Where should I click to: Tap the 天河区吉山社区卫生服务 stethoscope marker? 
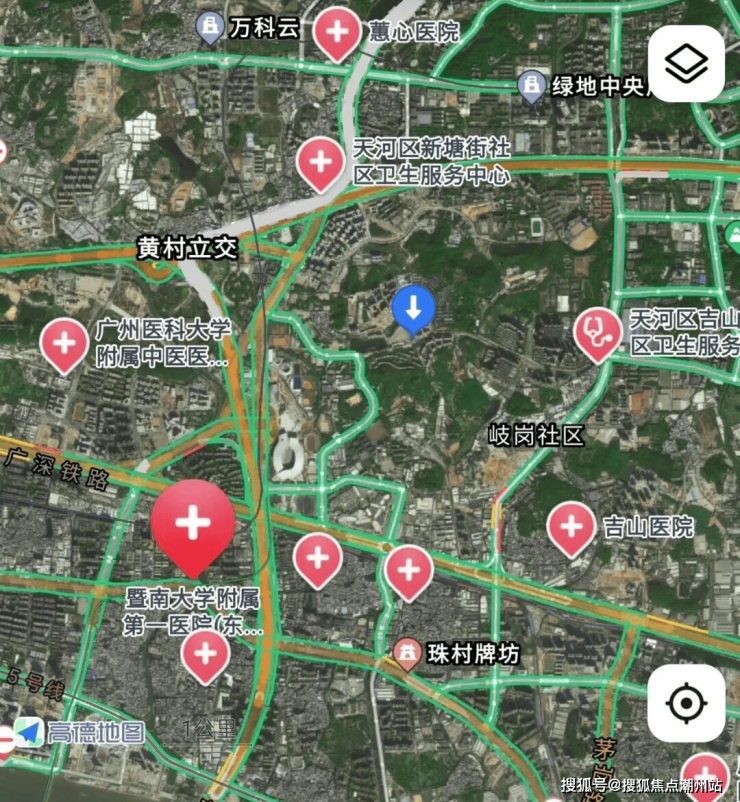point(598,333)
